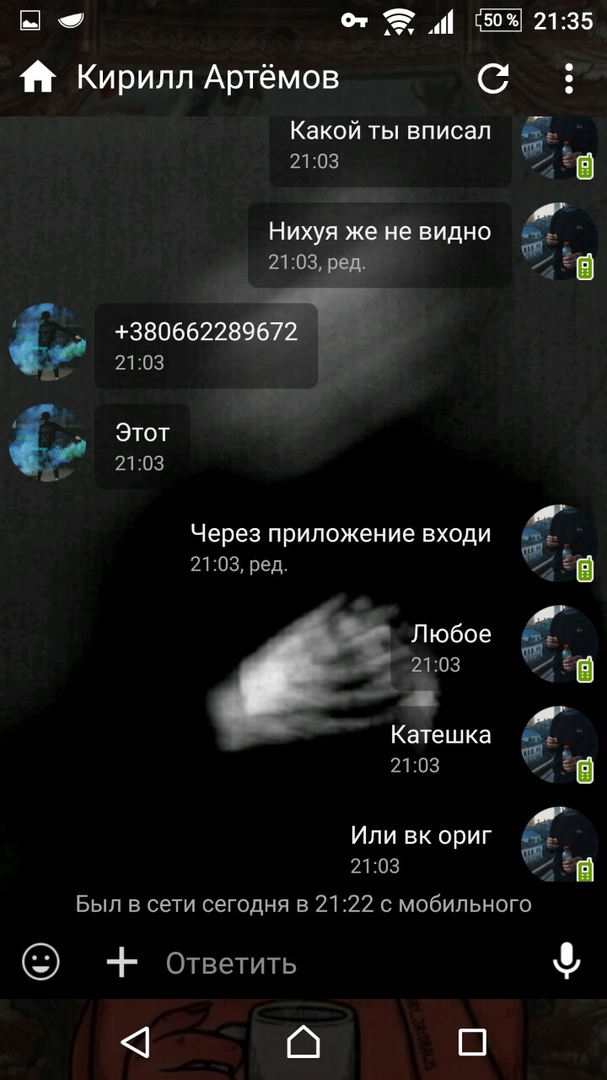607x1080 pixels.
Task: Tap the Ответить message field
Action: [340, 963]
